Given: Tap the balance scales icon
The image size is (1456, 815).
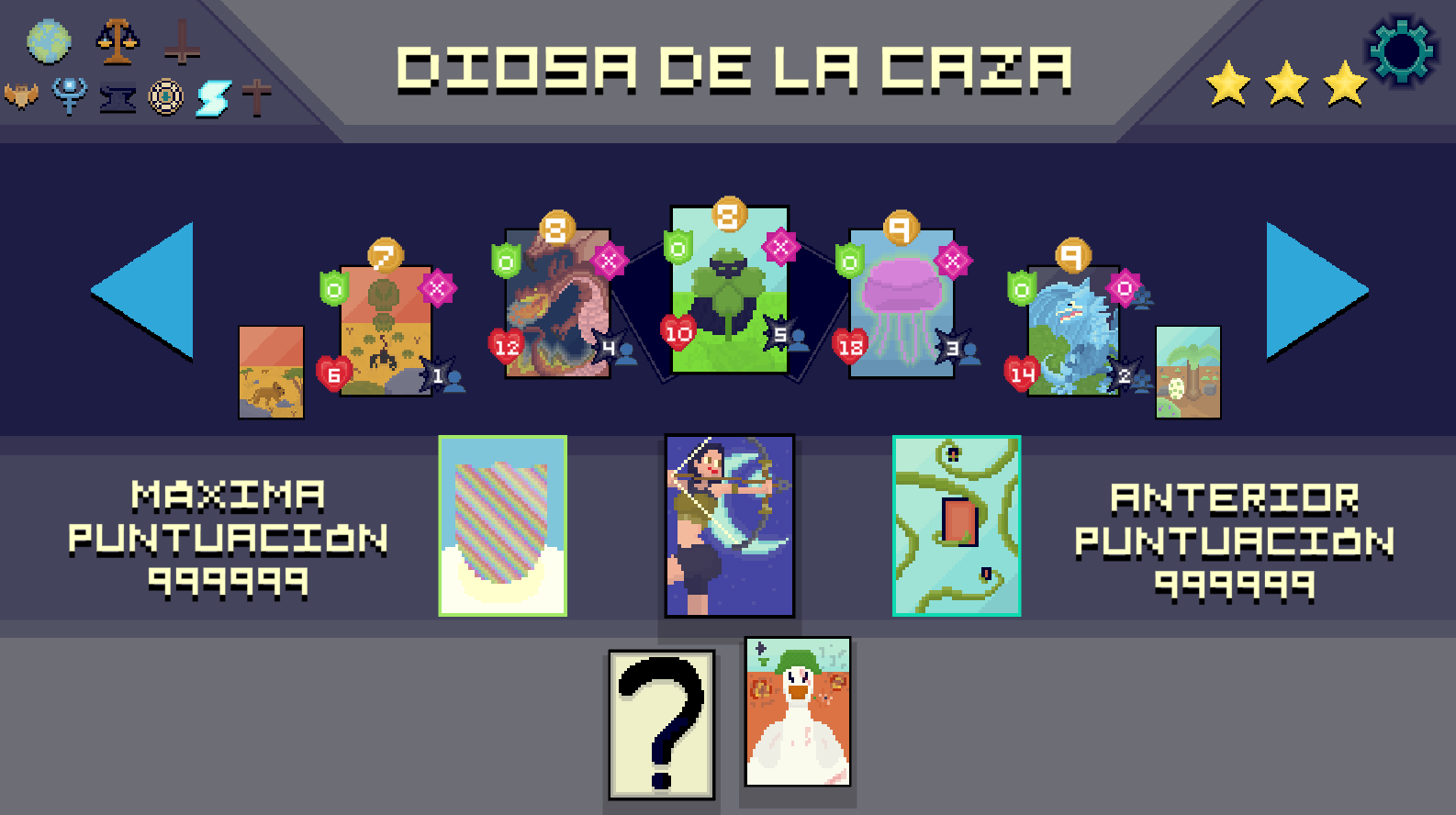Looking at the screenshot, I should (118, 41).
